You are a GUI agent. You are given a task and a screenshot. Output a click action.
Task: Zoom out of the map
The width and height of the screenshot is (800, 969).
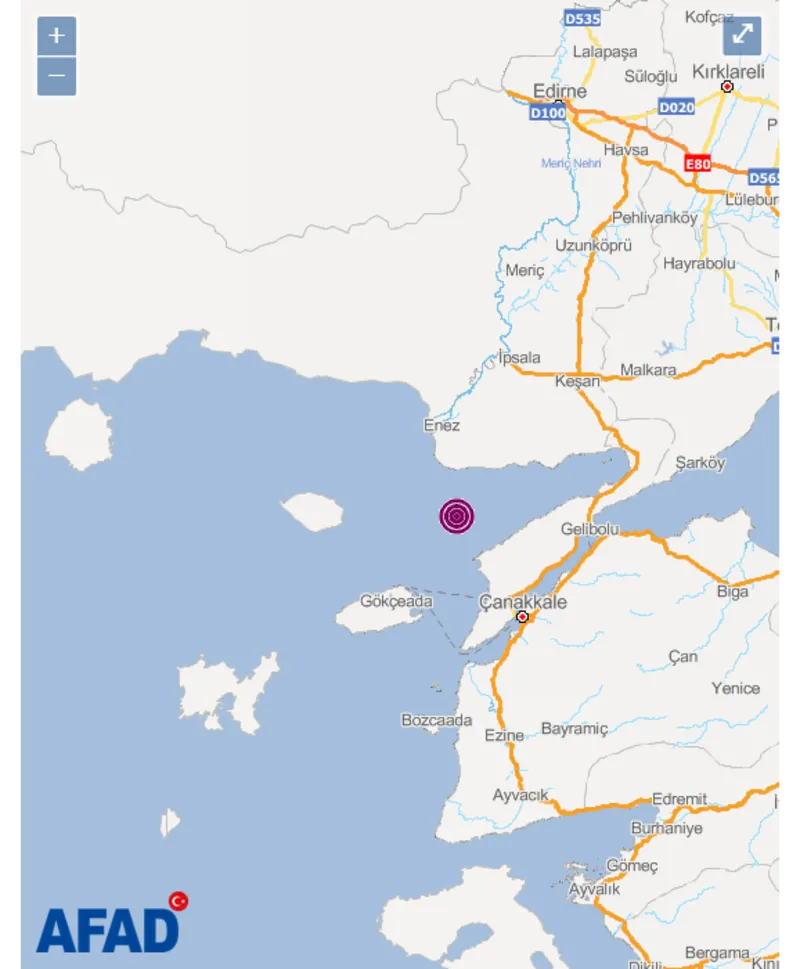(57, 76)
